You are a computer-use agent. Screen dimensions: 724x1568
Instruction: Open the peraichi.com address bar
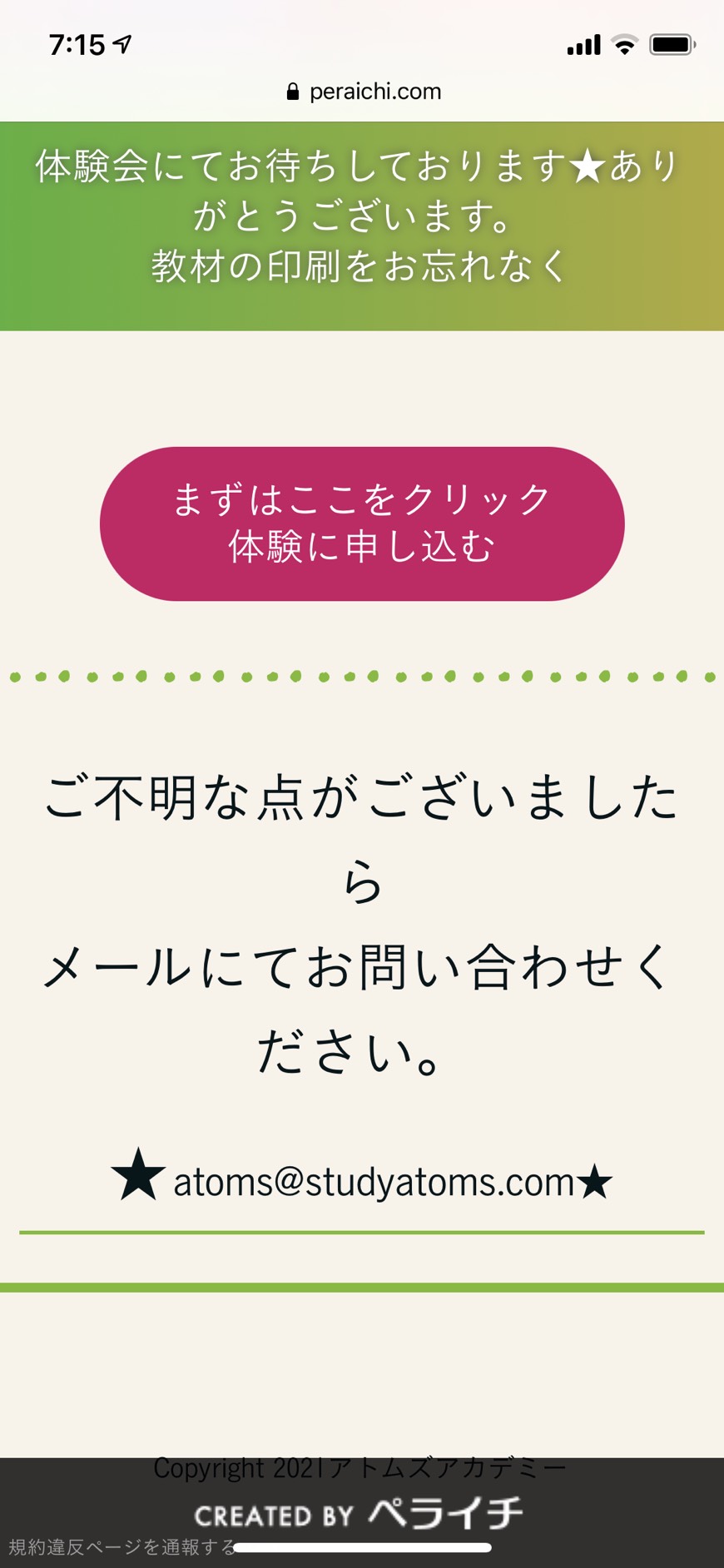[x=363, y=92]
